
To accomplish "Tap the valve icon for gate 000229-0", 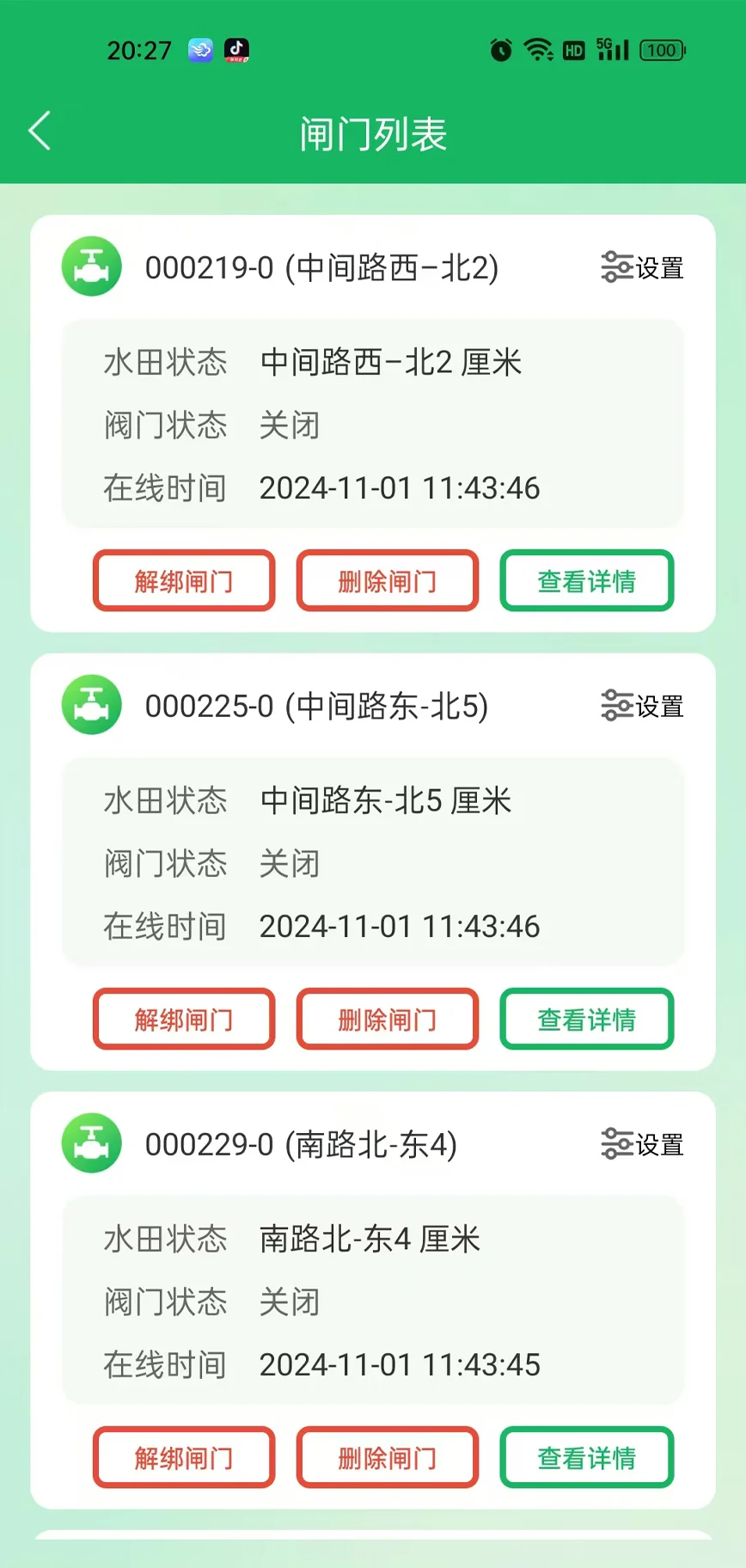I will 91,1144.
